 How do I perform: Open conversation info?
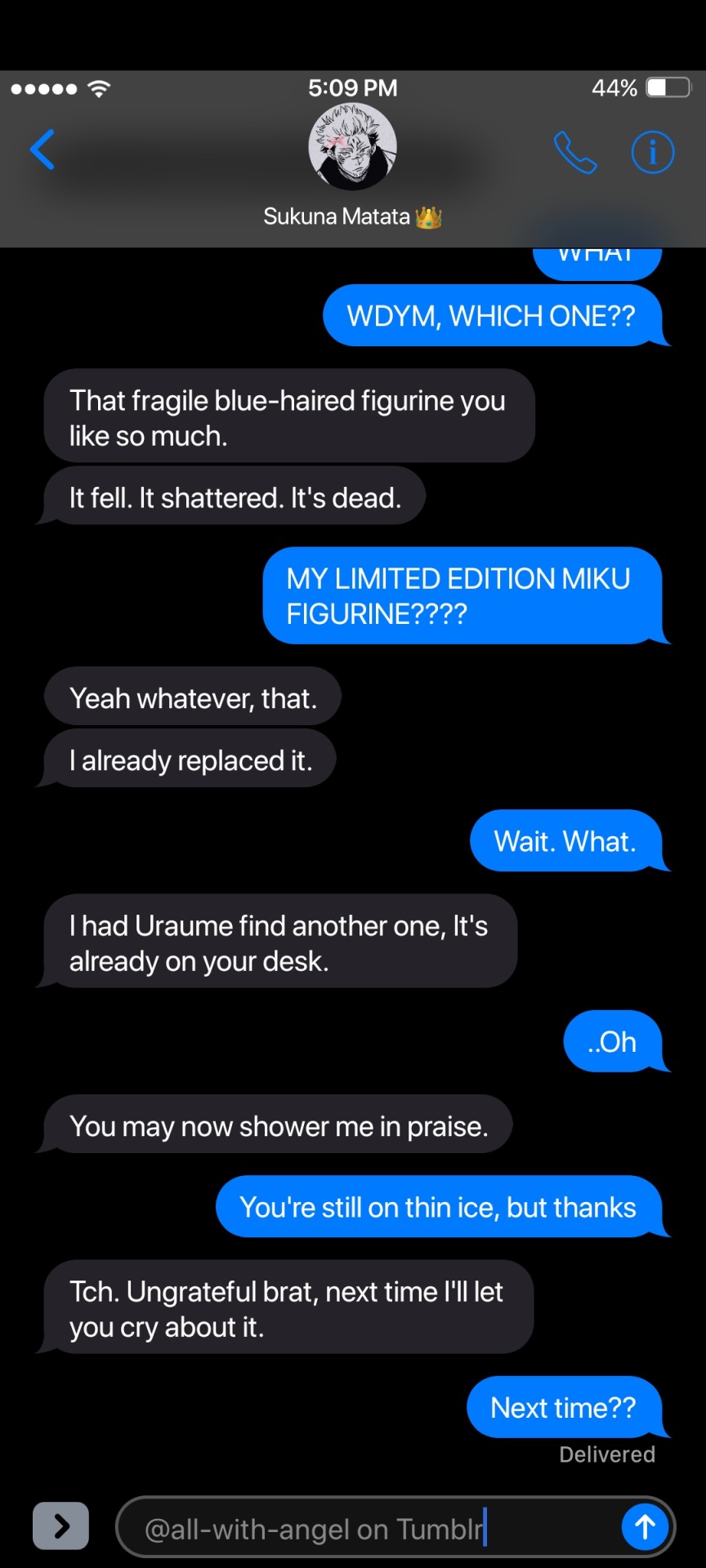click(x=652, y=153)
